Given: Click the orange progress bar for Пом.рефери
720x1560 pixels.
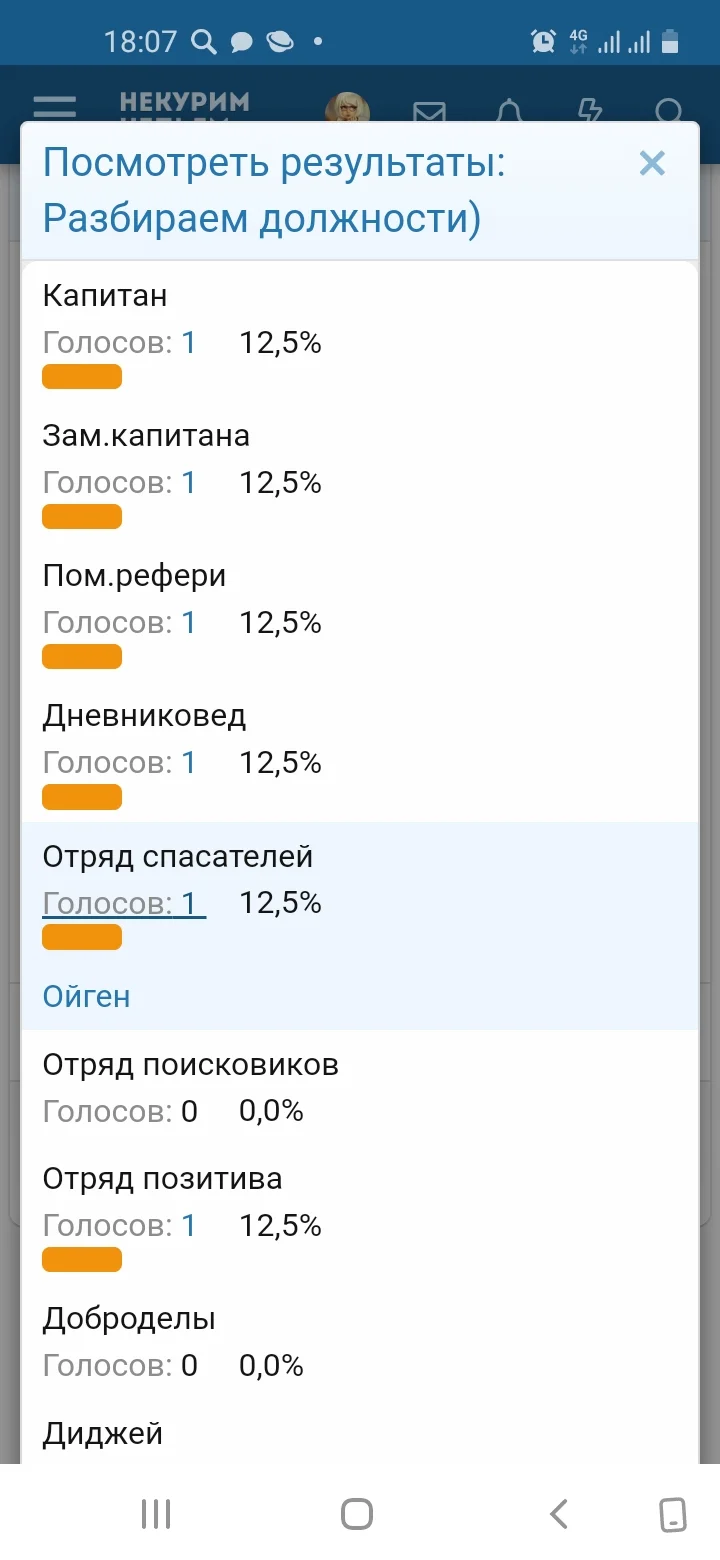Looking at the screenshot, I should [81, 656].
